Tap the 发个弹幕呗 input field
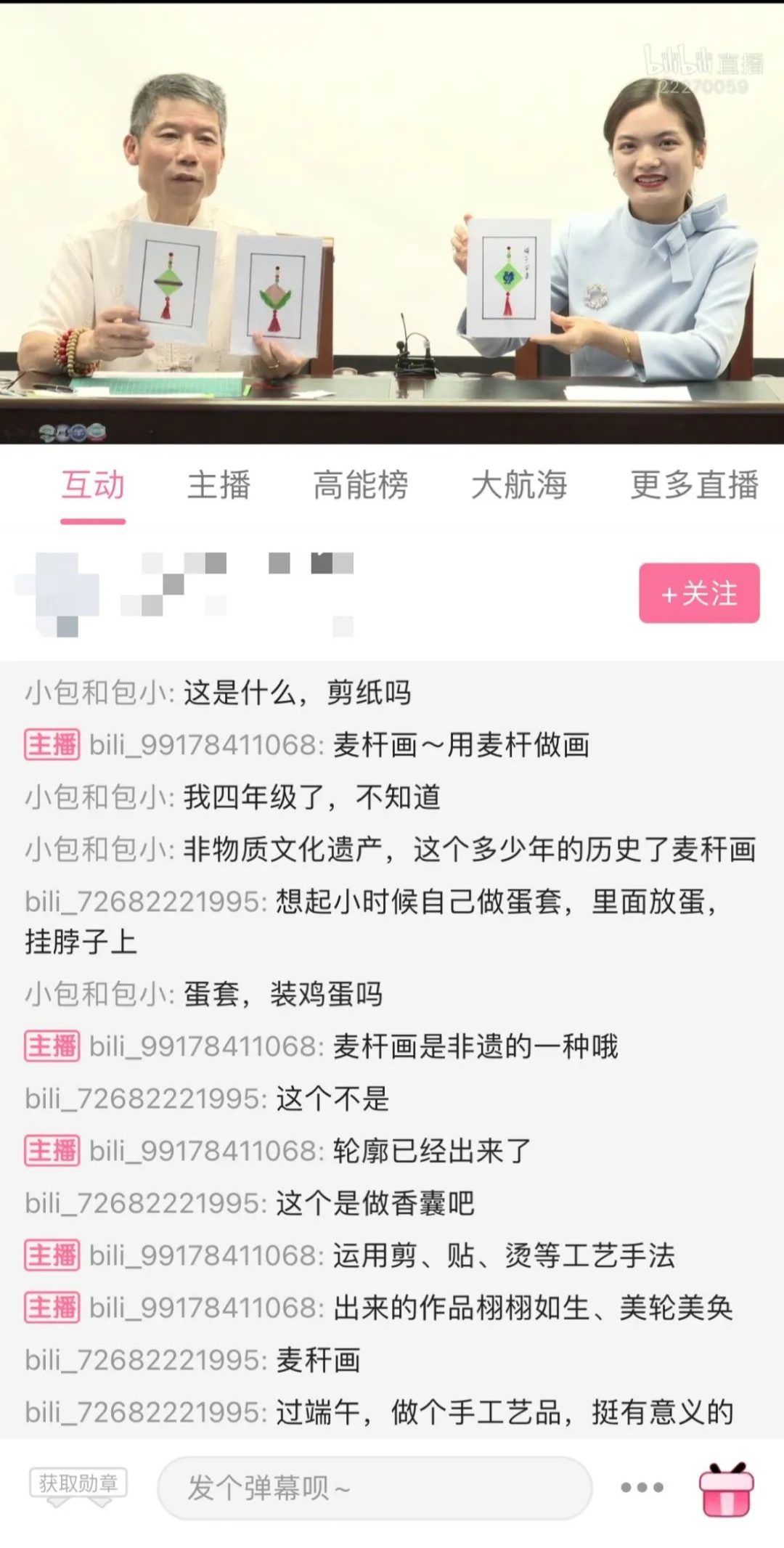 [374, 1488]
